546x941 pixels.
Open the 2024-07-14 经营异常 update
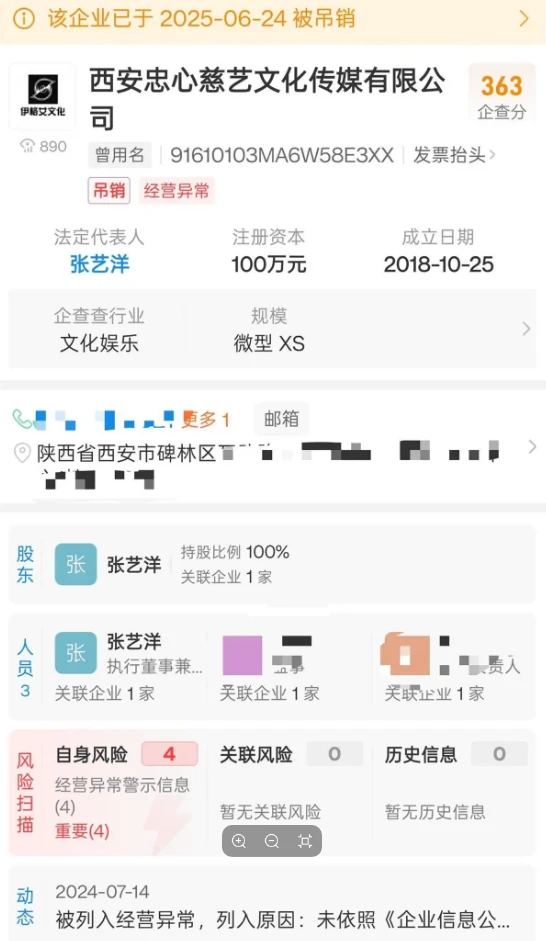pos(282,906)
